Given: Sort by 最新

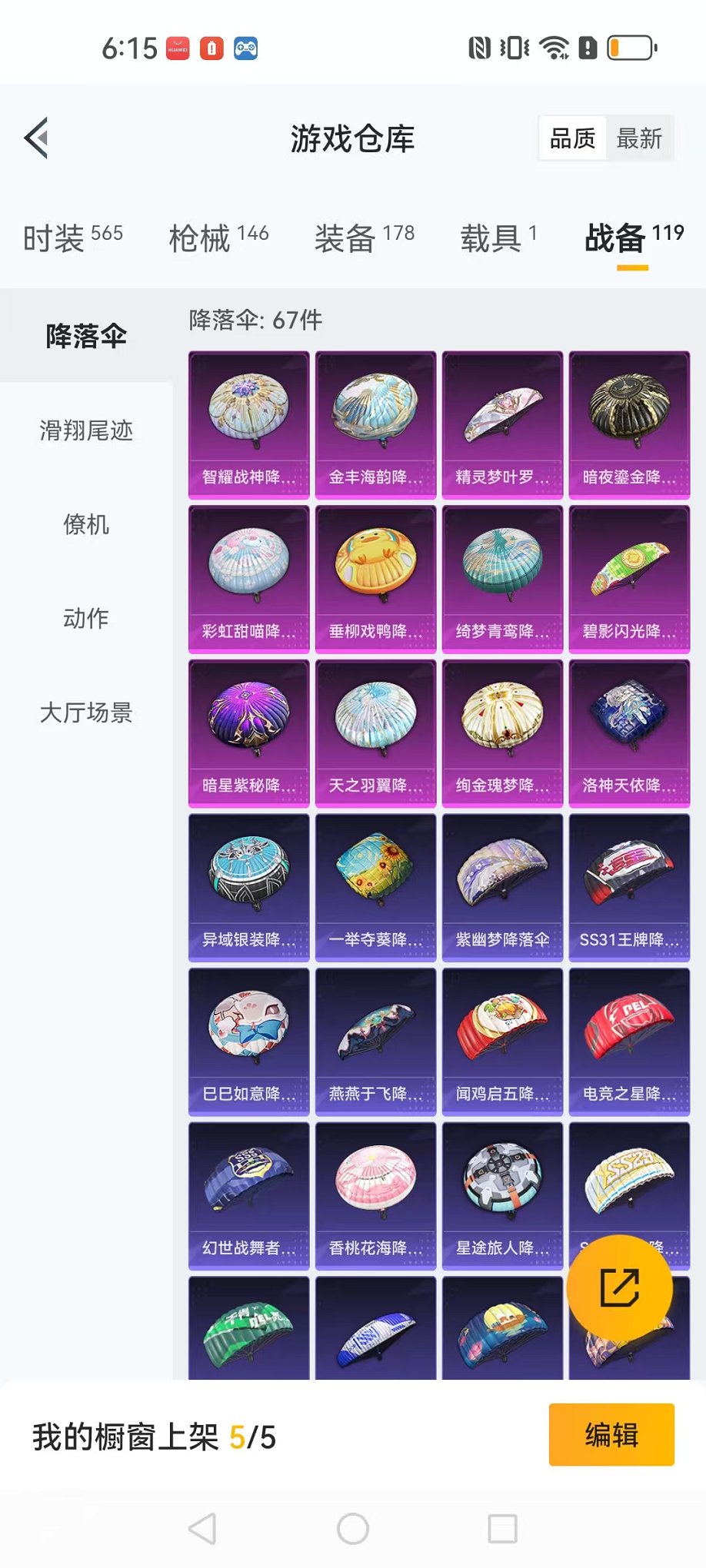Looking at the screenshot, I should pyautogui.click(x=639, y=138).
